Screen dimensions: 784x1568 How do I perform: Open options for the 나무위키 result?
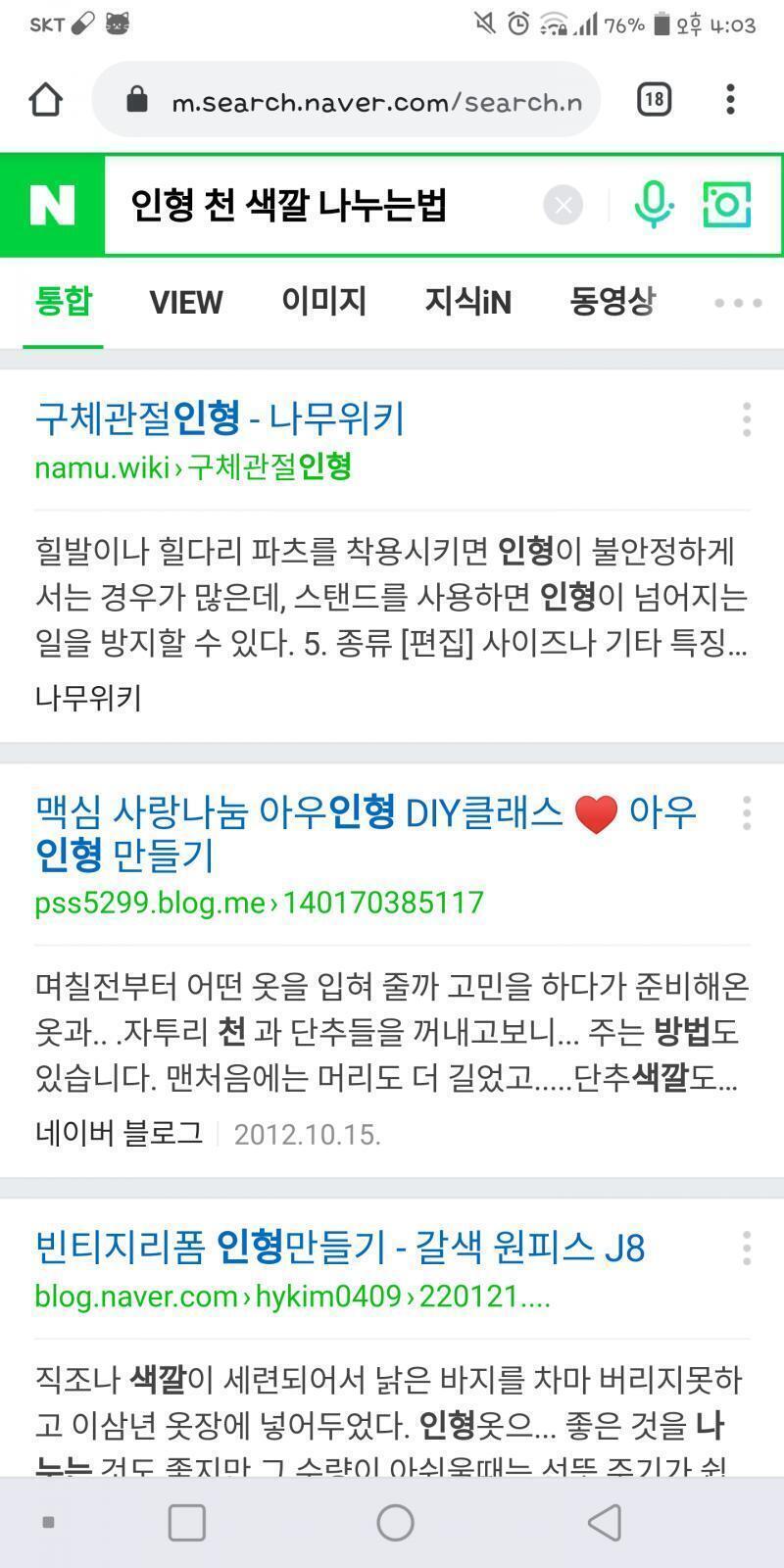[747, 419]
